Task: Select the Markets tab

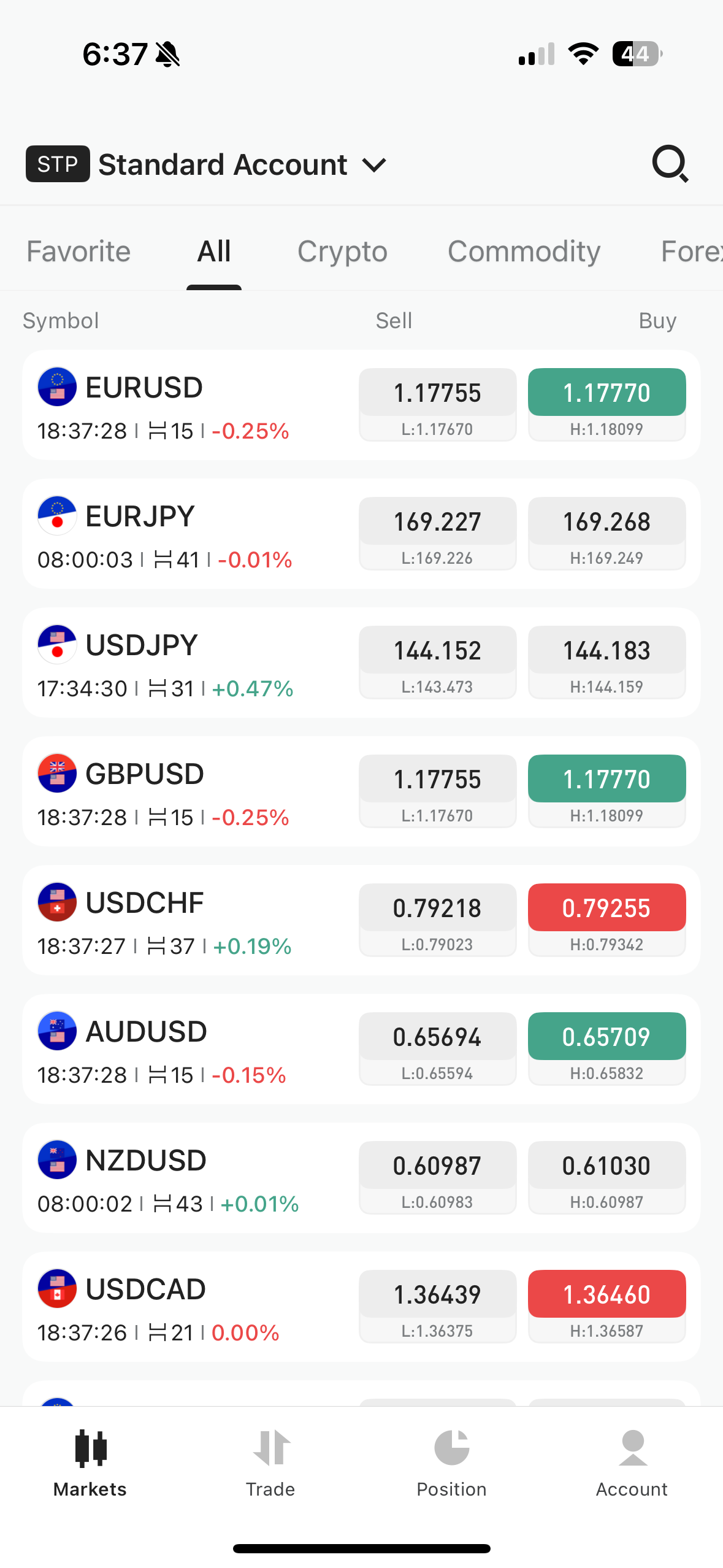Action: (90, 1464)
